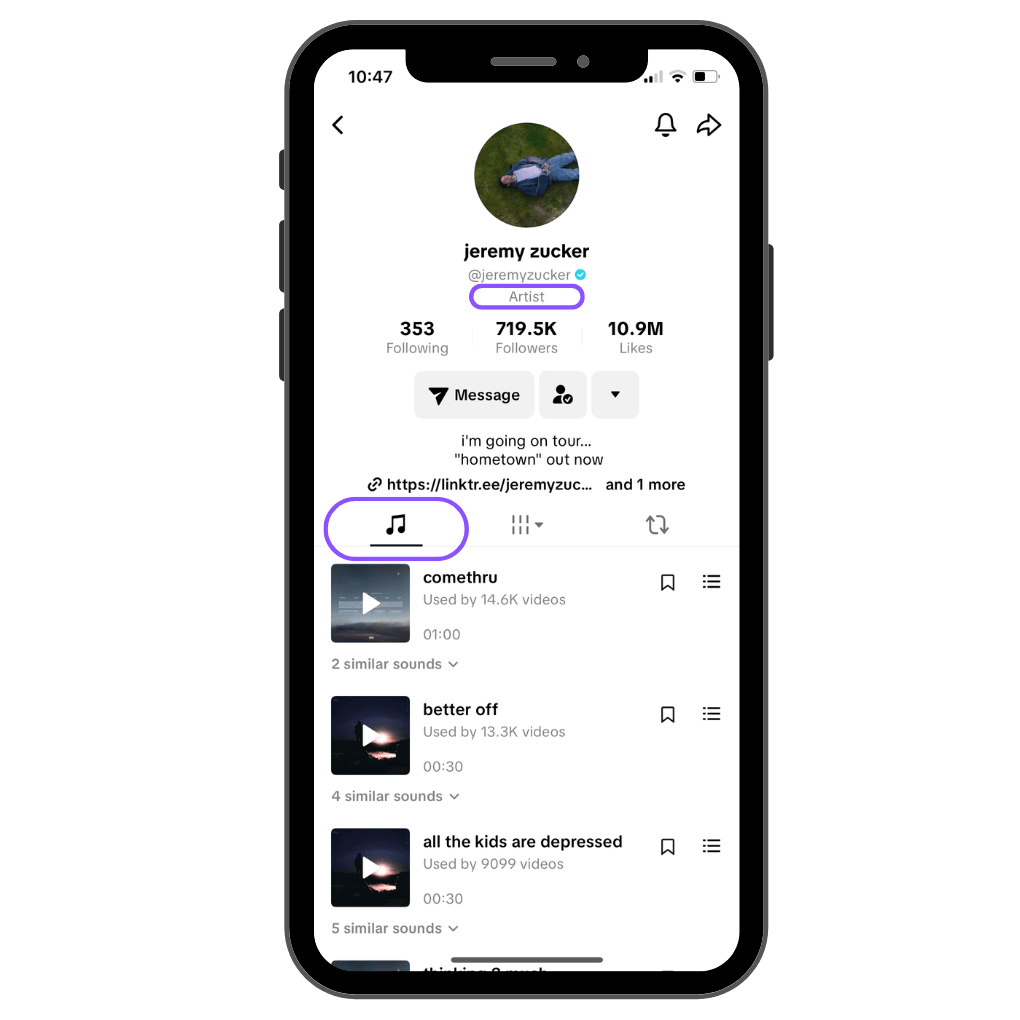Bookmark the better off sound

(668, 714)
